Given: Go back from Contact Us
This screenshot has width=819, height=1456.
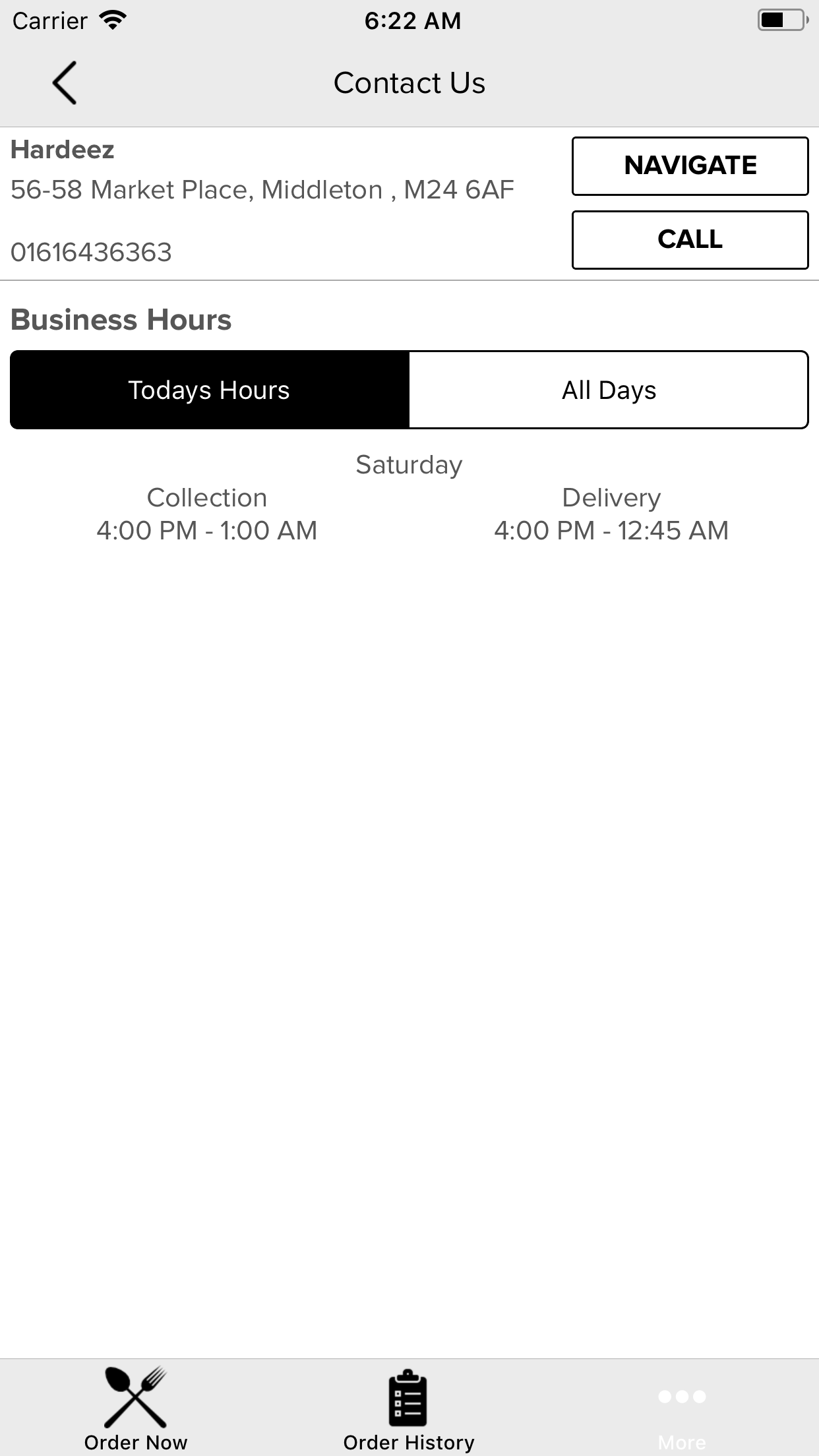Looking at the screenshot, I should coord(65,83).
